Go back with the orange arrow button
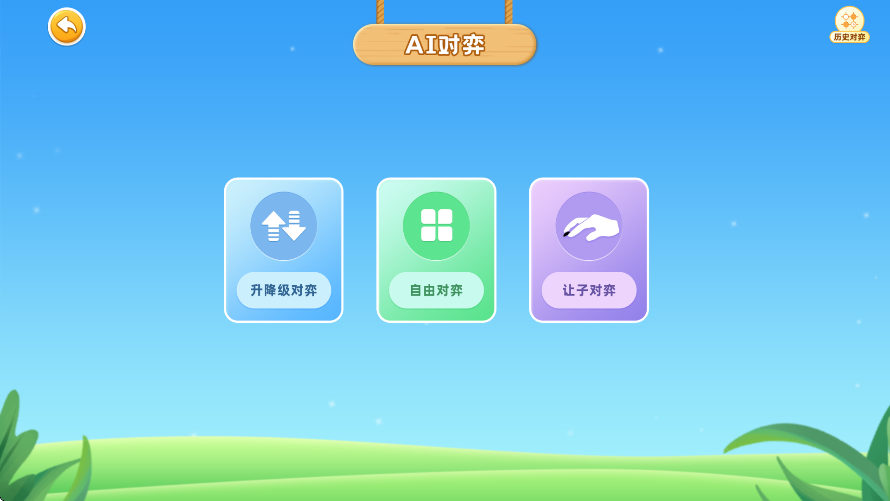890x501 pixels. (x=67, y=27)
